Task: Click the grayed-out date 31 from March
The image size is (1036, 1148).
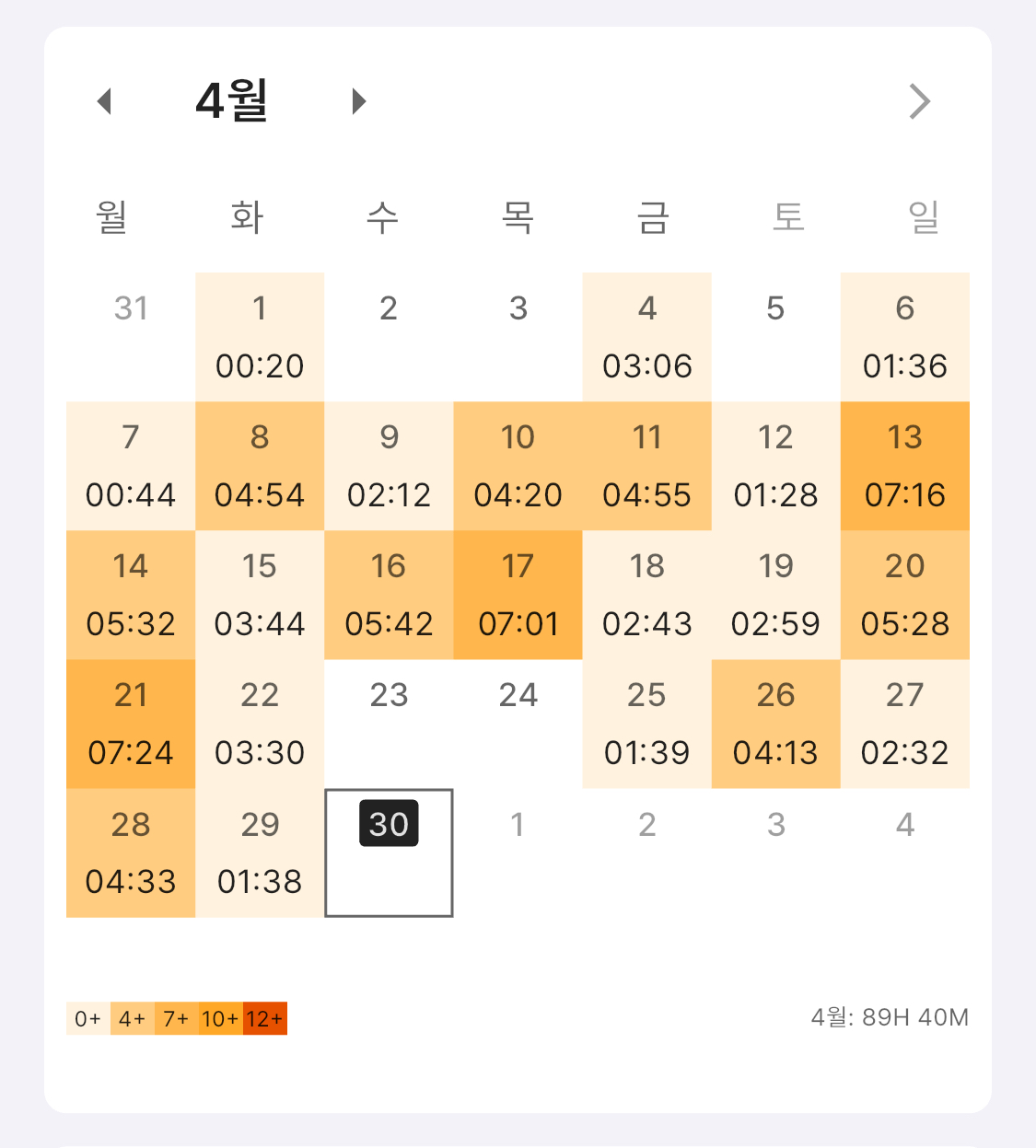Action: click(130, 308)
